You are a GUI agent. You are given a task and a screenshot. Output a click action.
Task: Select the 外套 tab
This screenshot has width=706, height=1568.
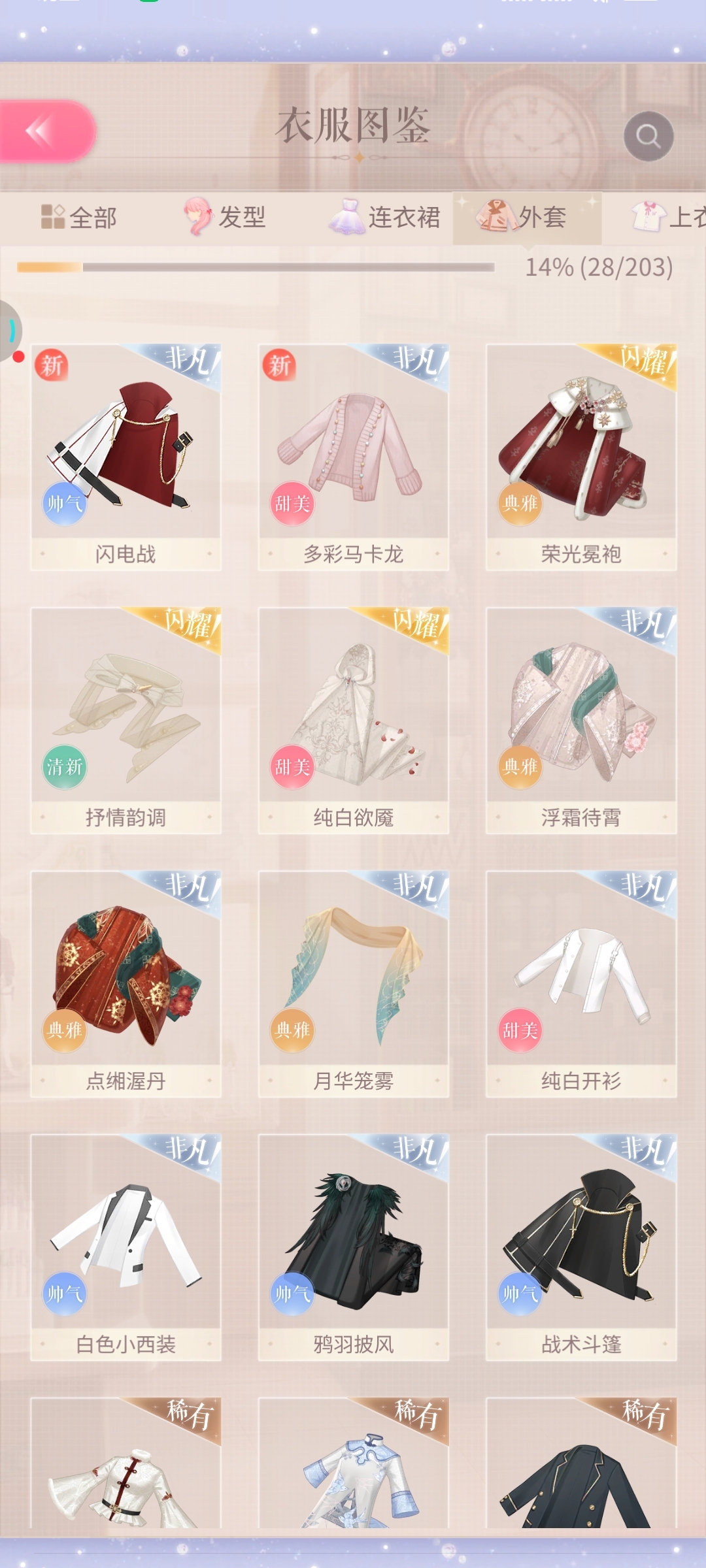point(526,218)
